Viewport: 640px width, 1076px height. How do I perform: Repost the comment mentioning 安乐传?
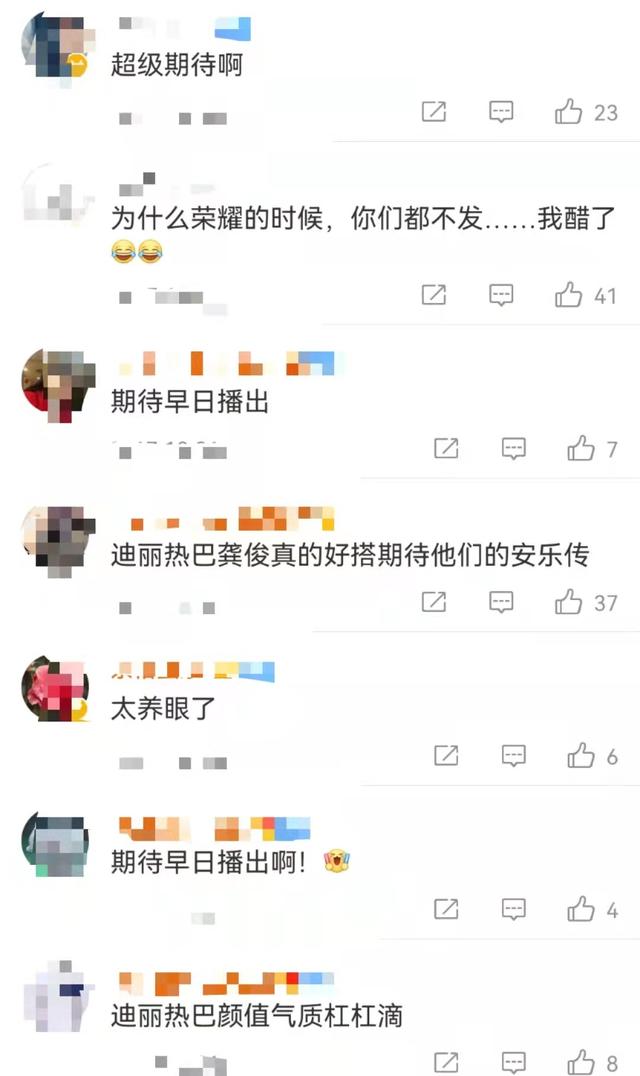[x=434, y=602]
